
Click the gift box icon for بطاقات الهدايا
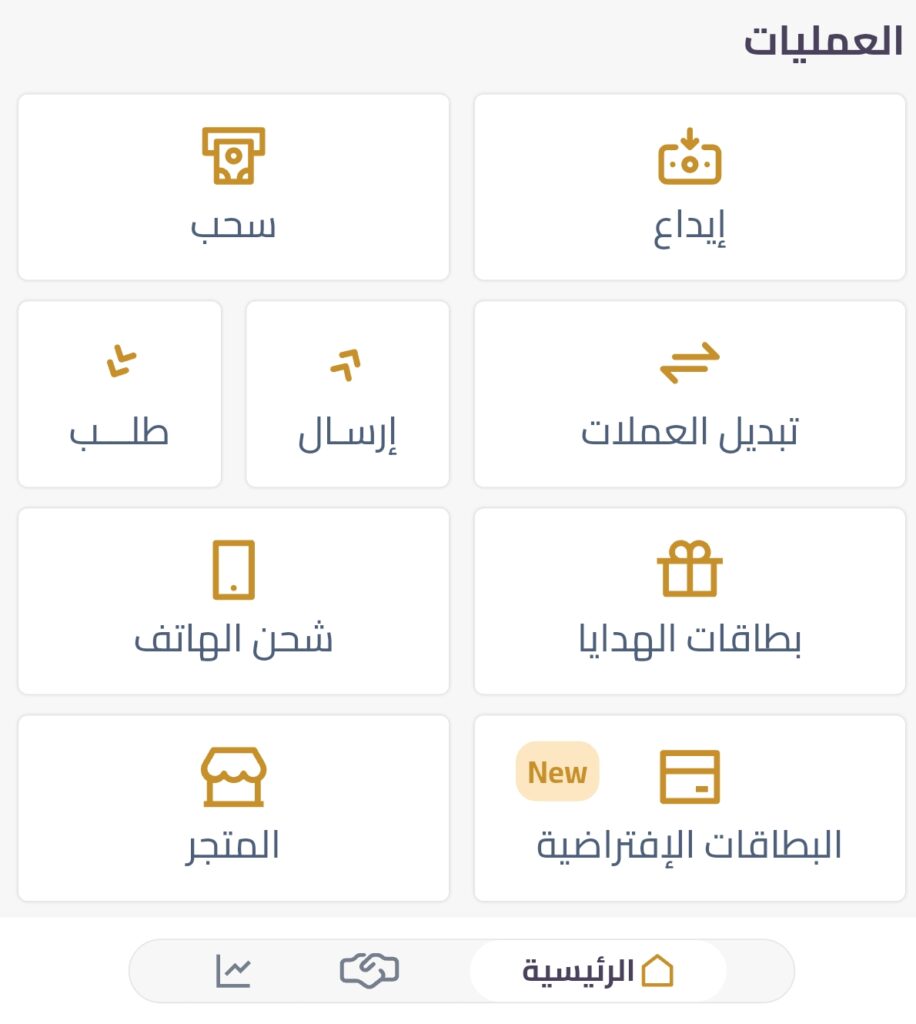pyautogui.click(x=689, y=568)
